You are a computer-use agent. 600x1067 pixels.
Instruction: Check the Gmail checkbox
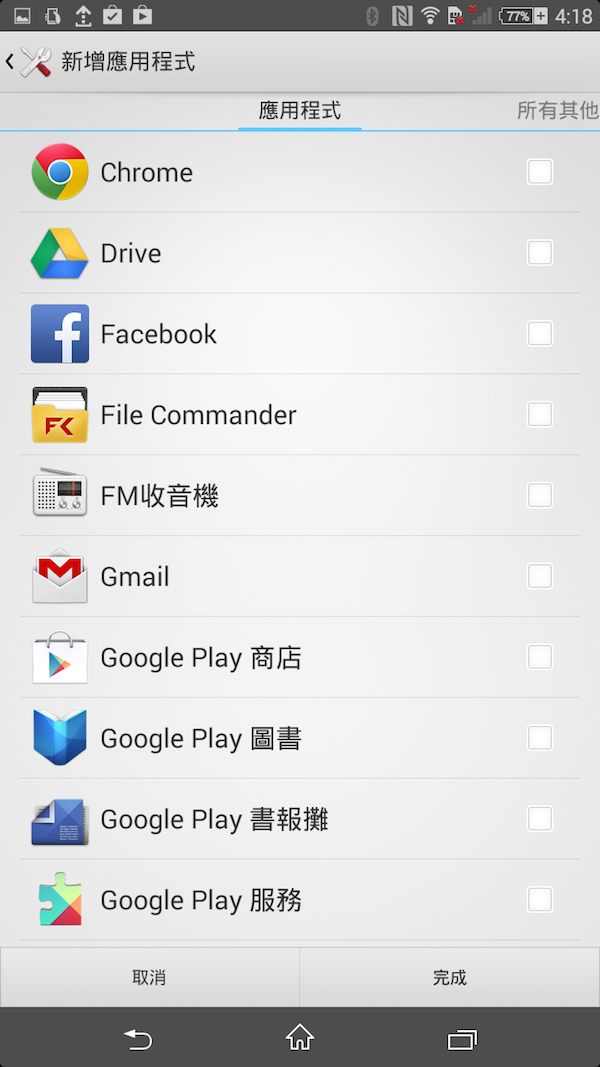pyautogui.click(x=540, y=576)
